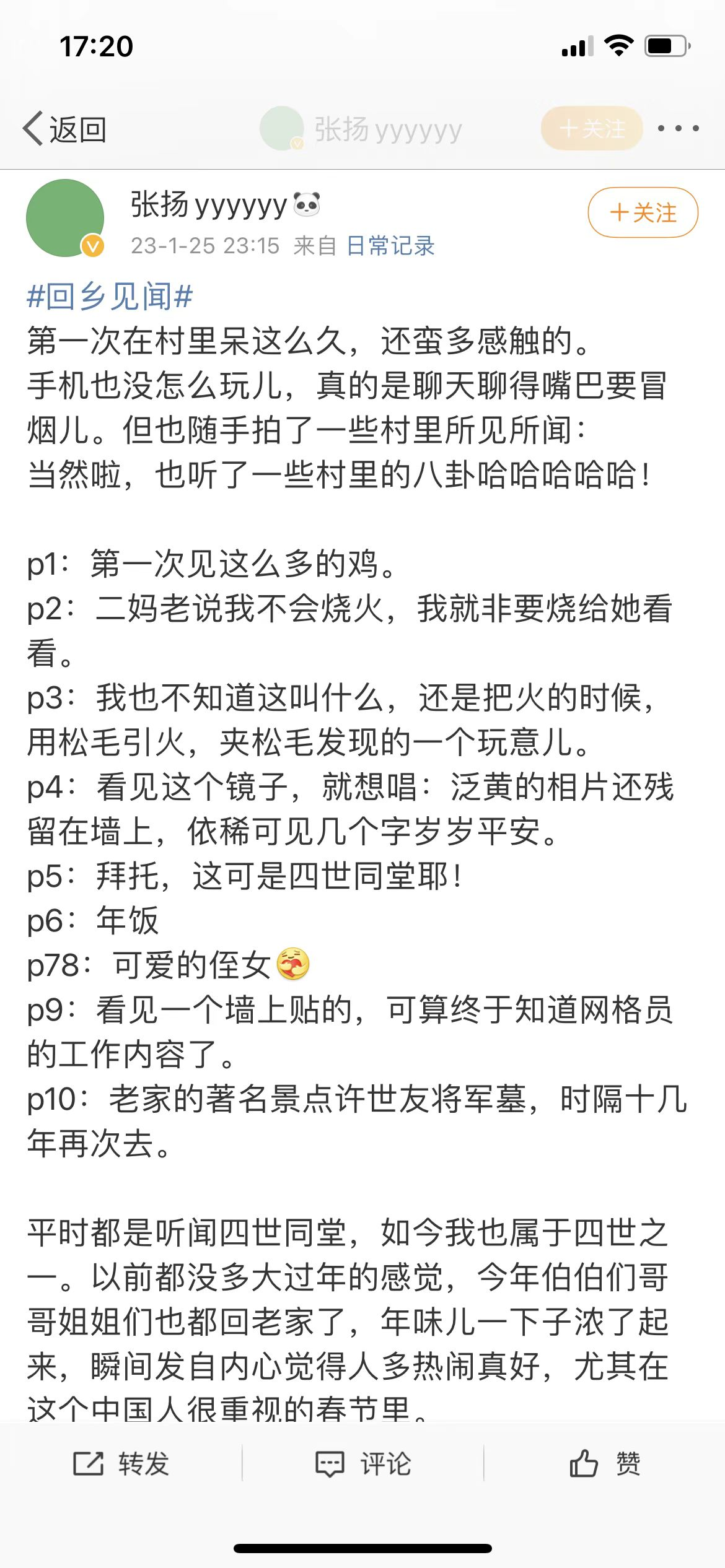
Task: Open the three-dot overflow menu
Action: (678, 129)
